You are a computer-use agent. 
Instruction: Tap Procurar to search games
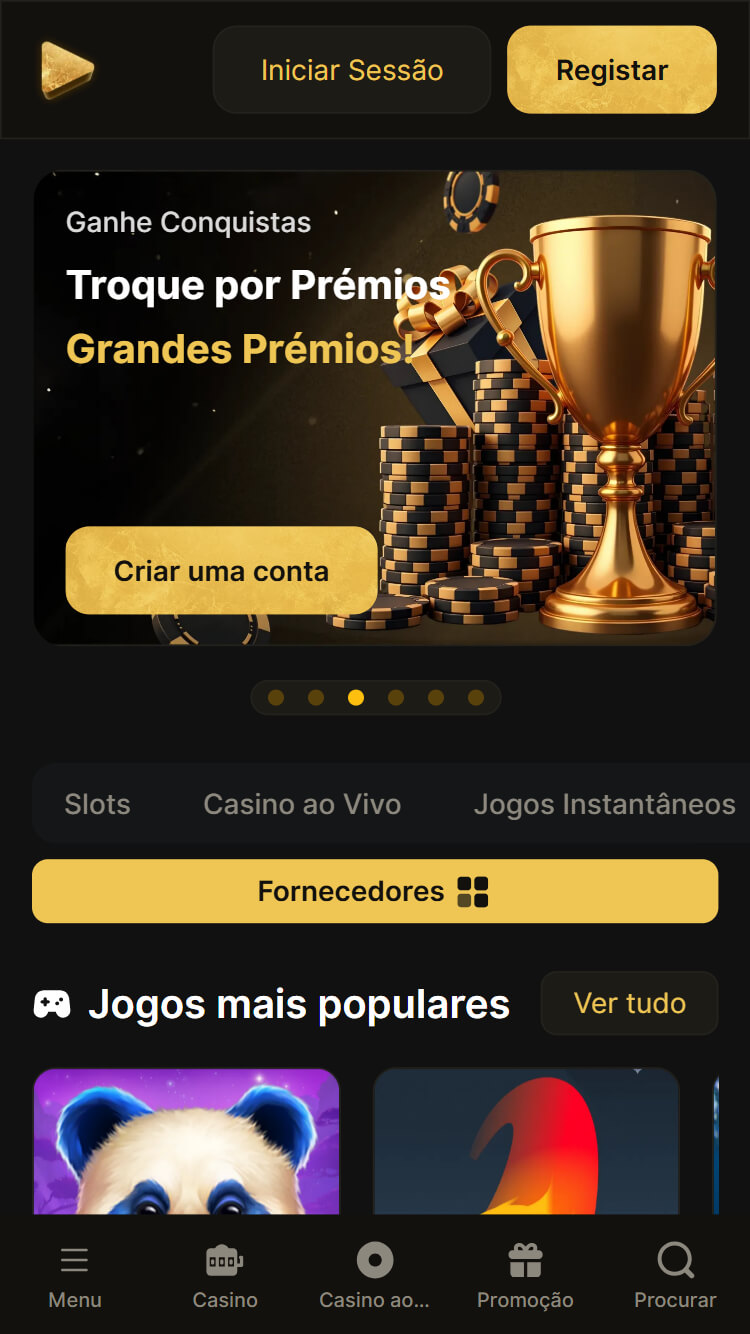point(675,1276)
